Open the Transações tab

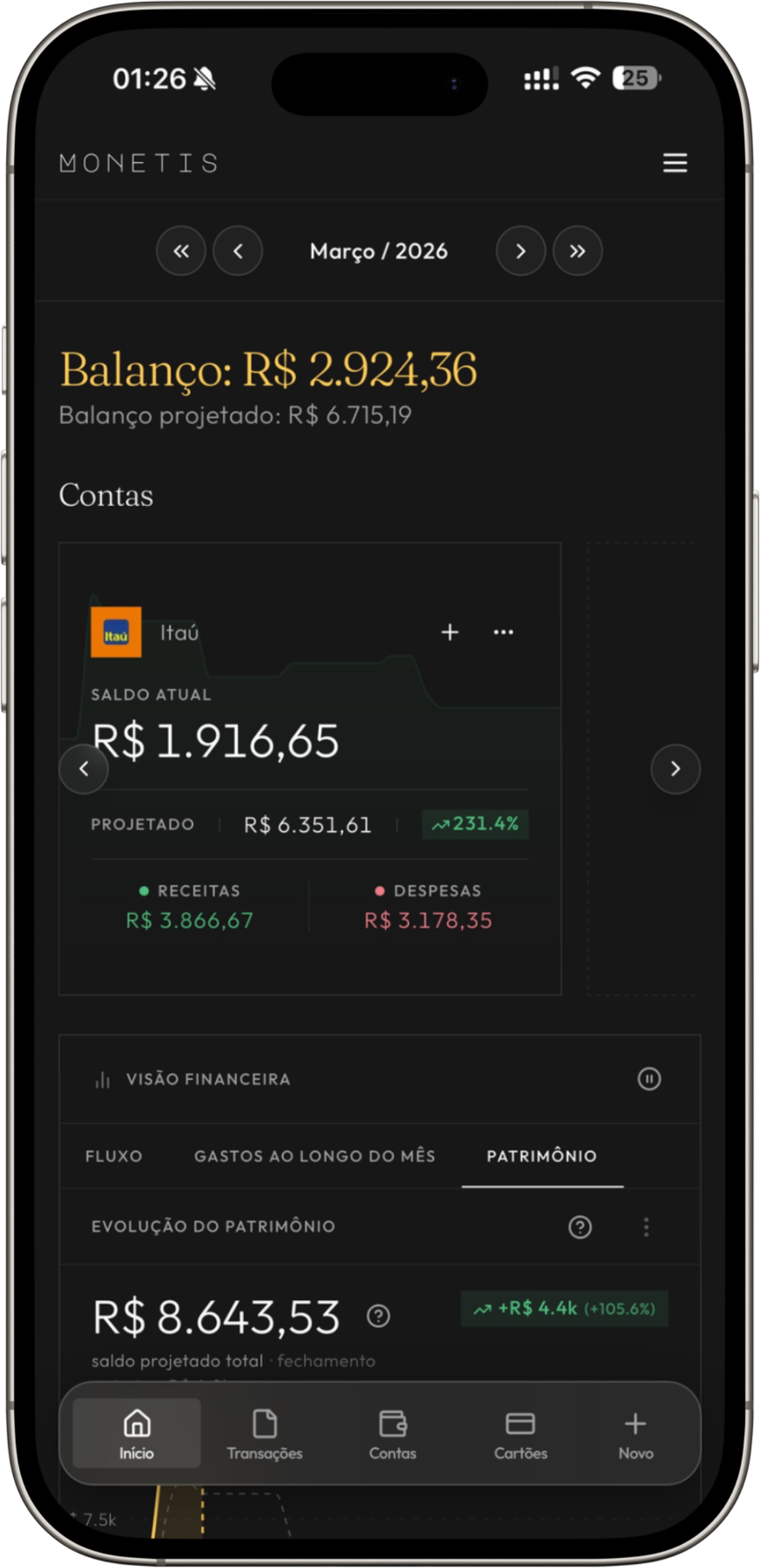click(264, 1434)
